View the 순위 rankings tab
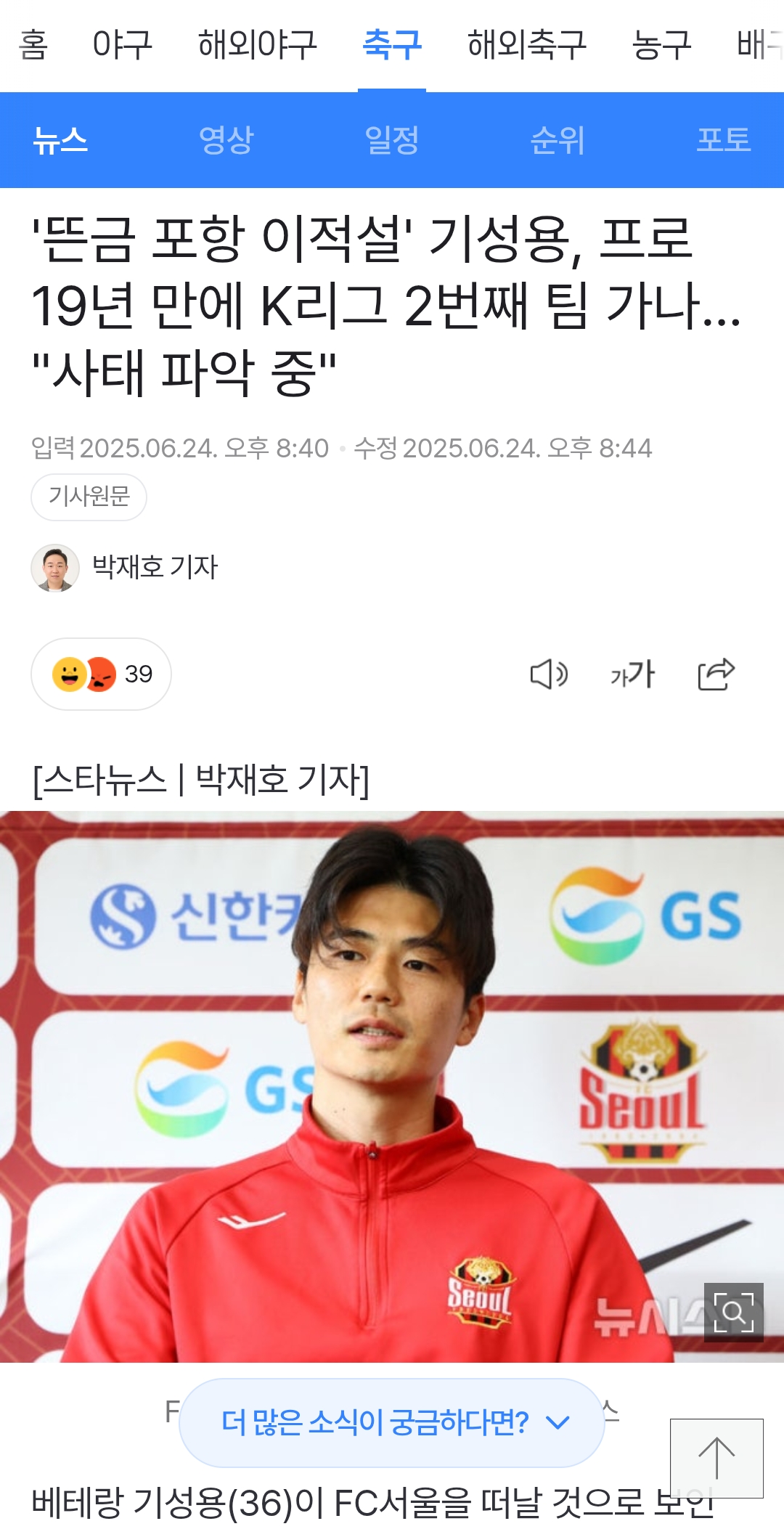The image size is (784, 1529). coord(558,140)
